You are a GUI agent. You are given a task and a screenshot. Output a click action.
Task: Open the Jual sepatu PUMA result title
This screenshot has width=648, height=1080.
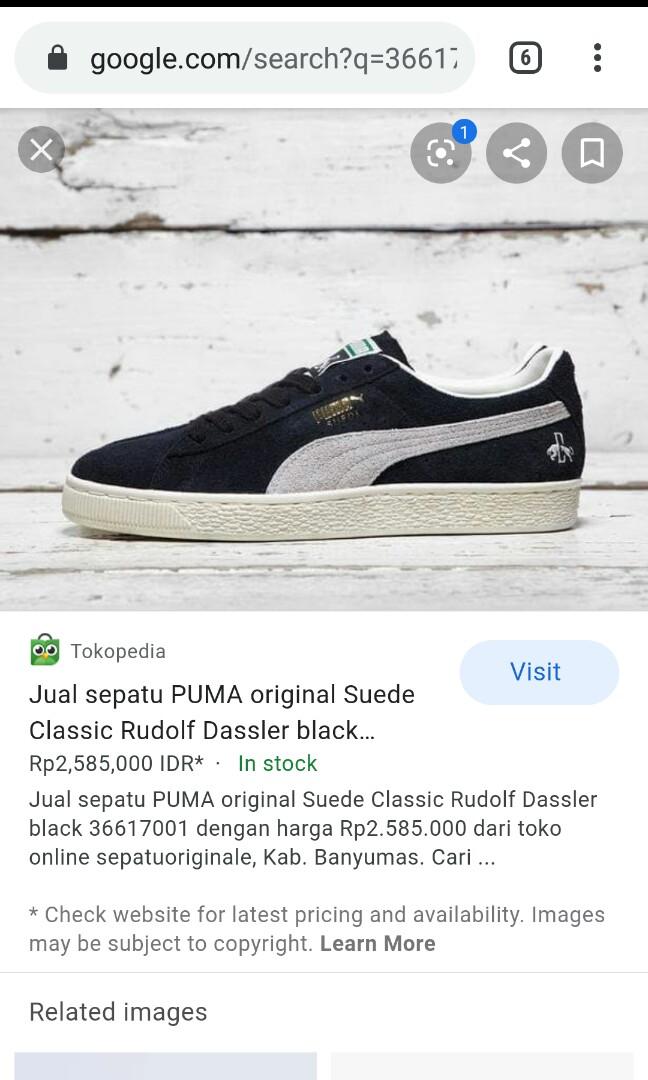click(222, 712)
